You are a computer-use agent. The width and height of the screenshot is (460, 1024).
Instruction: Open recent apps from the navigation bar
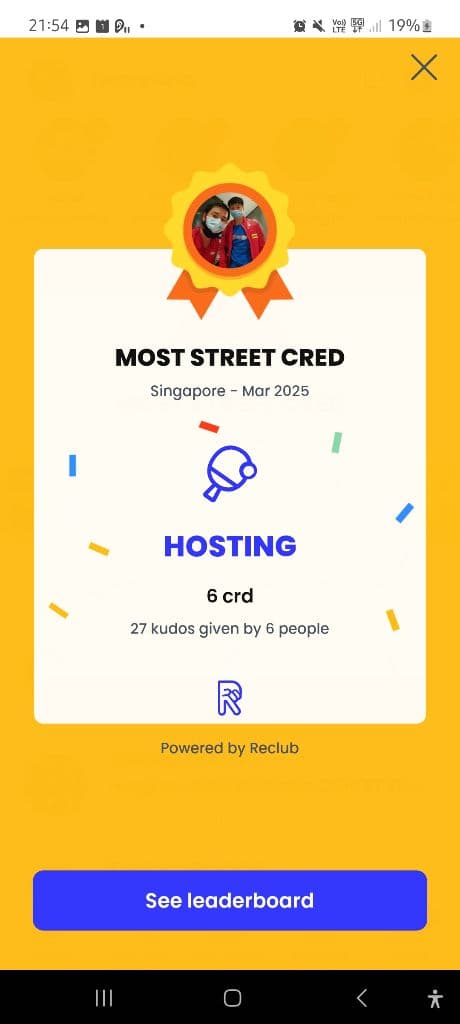[x=103, y=997]
